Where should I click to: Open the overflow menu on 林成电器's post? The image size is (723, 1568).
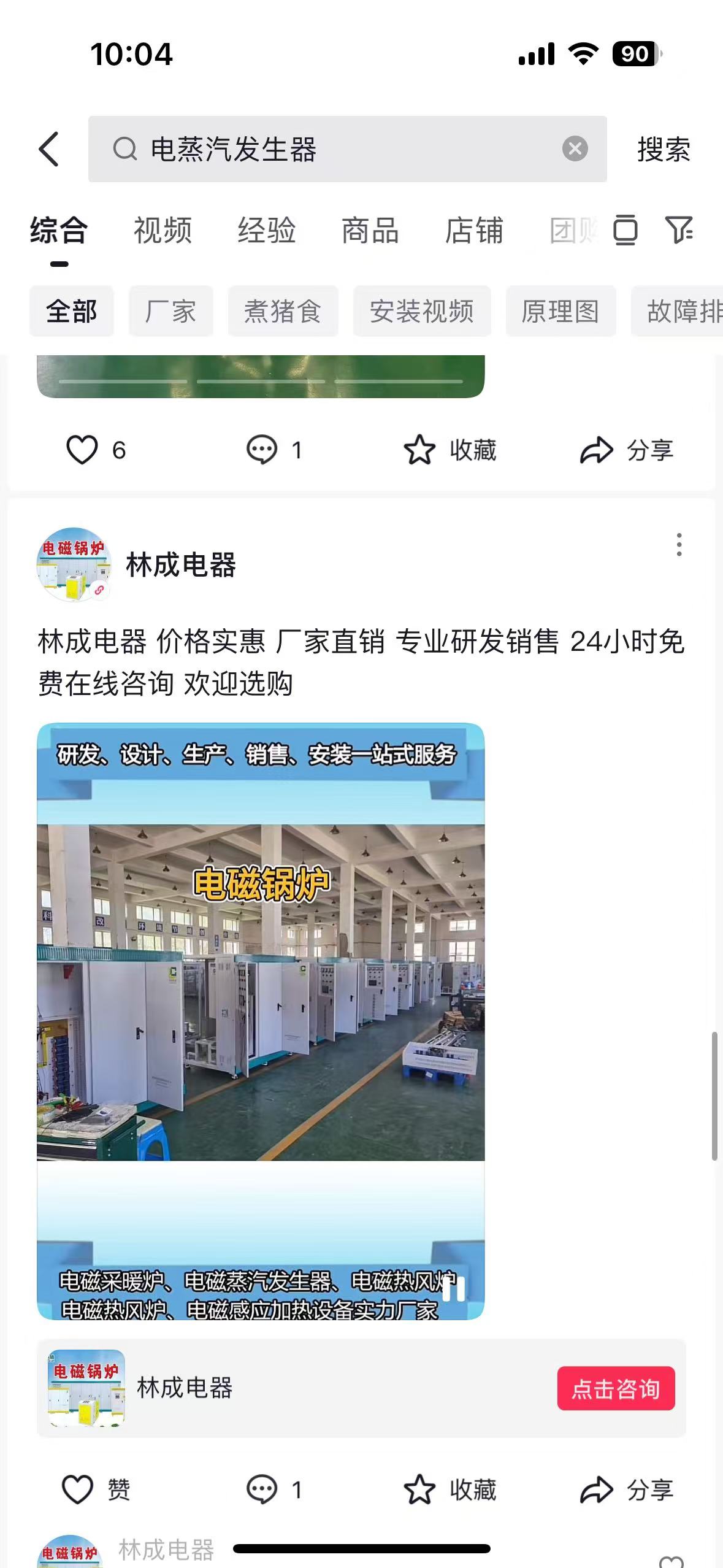point(678,545)
